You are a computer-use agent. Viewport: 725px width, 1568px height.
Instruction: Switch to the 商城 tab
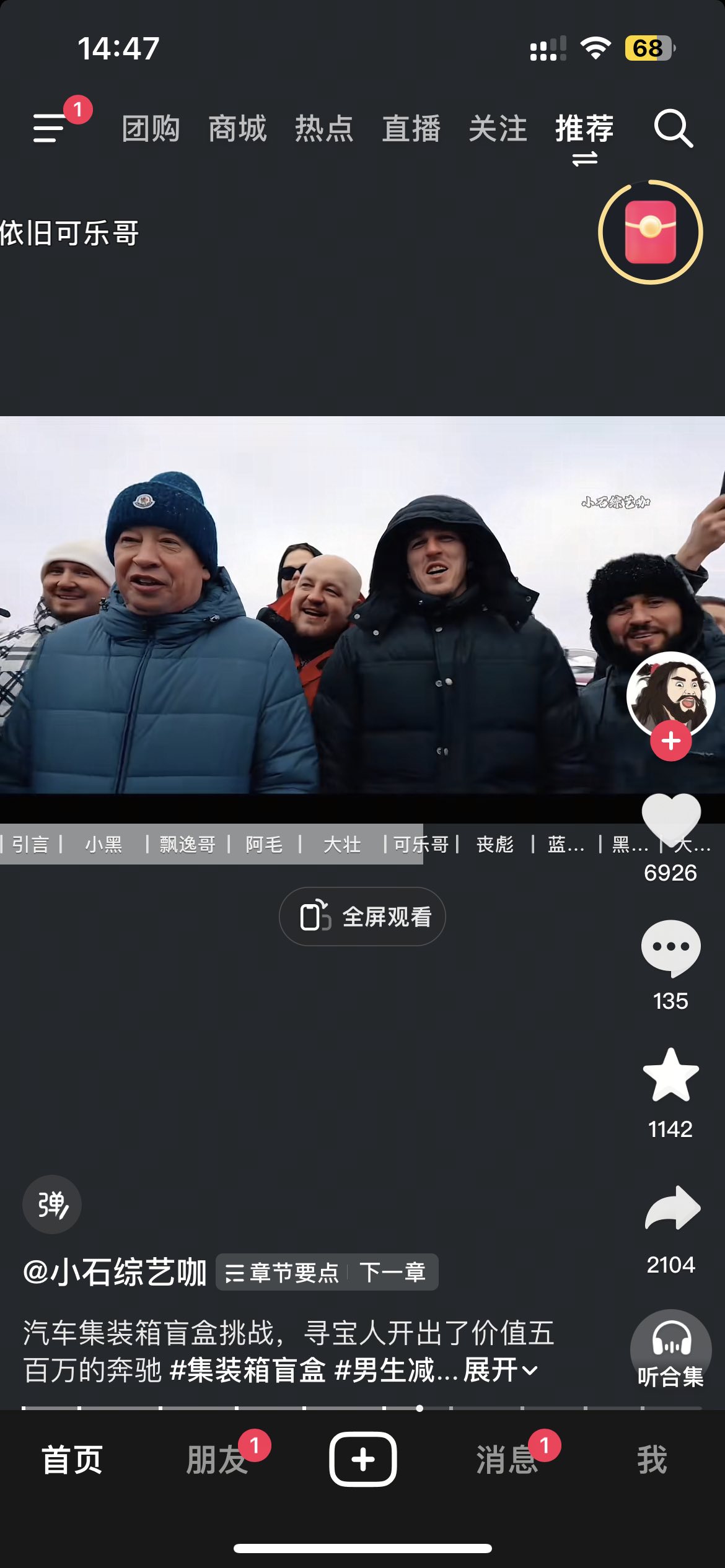pos(237,129)
